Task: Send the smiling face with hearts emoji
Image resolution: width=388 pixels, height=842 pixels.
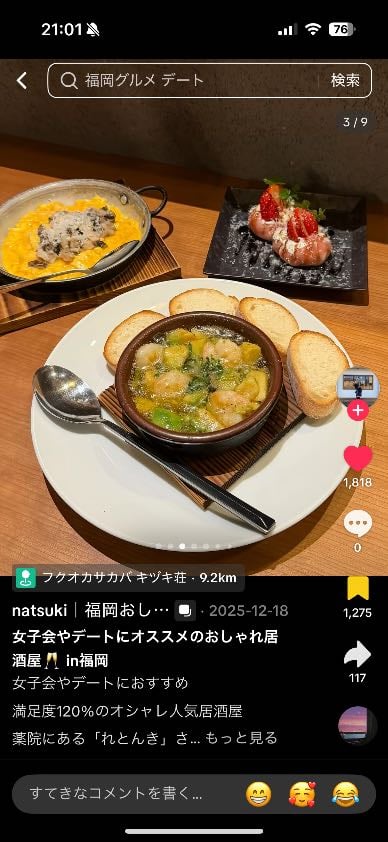Action: click(x=302, y=794)
